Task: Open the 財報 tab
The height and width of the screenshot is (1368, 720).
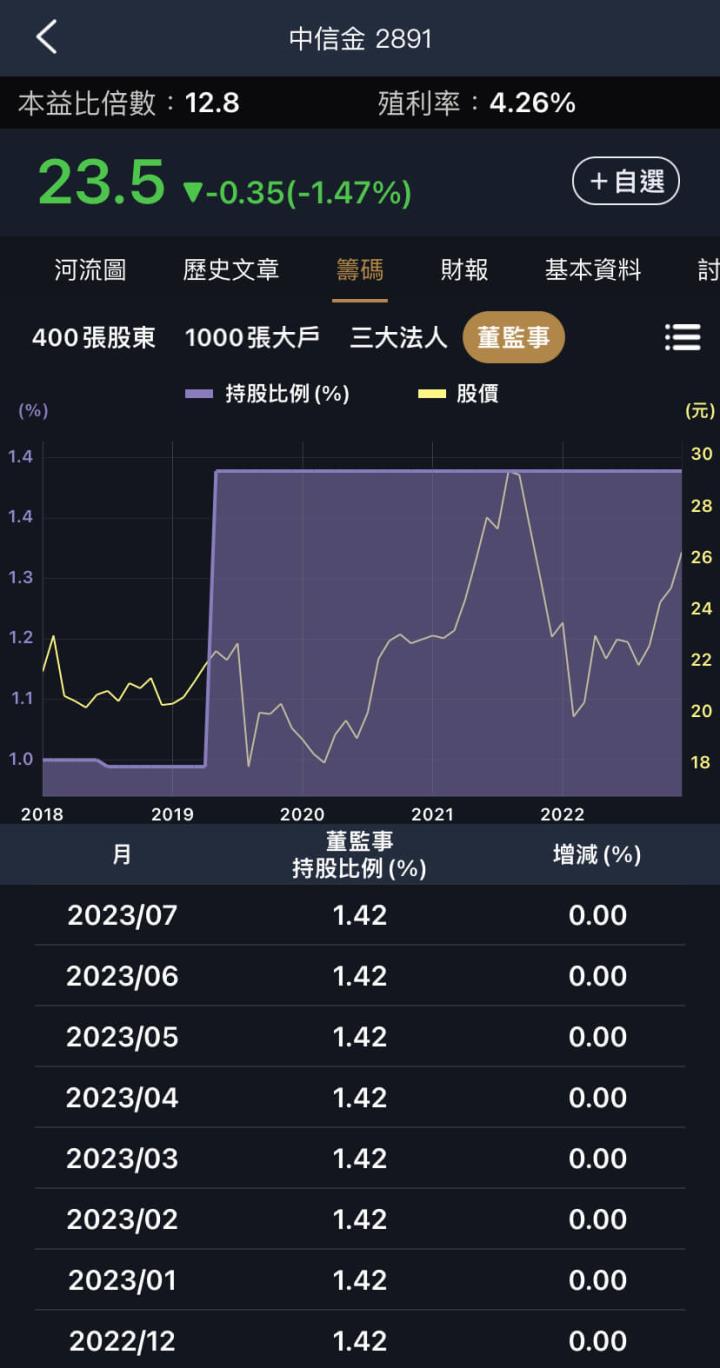Action: pos(463,269)
